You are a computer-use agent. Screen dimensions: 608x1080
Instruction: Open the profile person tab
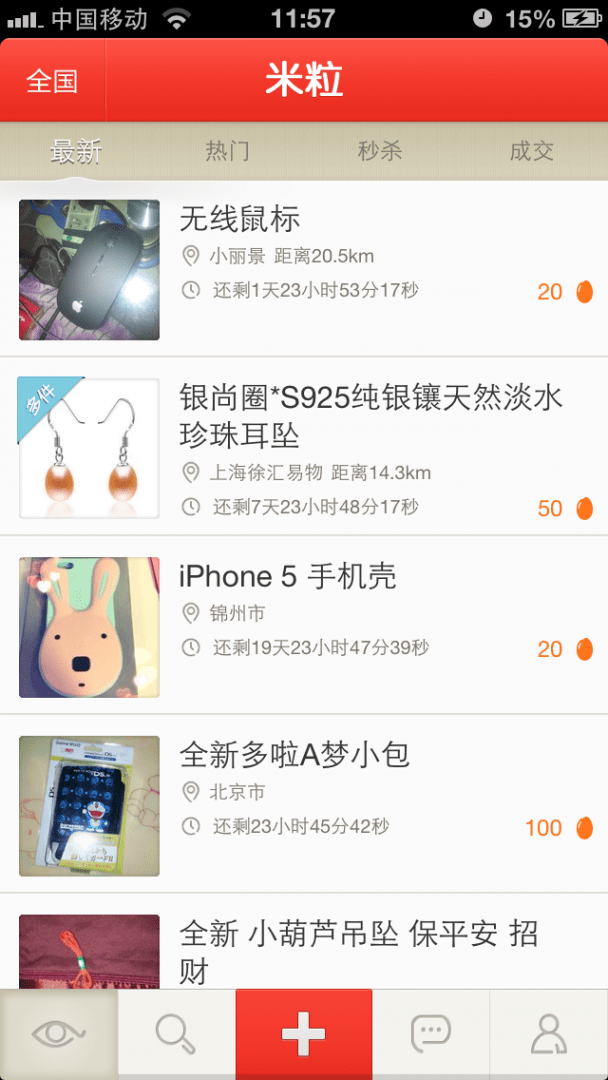coord(548,1034)
